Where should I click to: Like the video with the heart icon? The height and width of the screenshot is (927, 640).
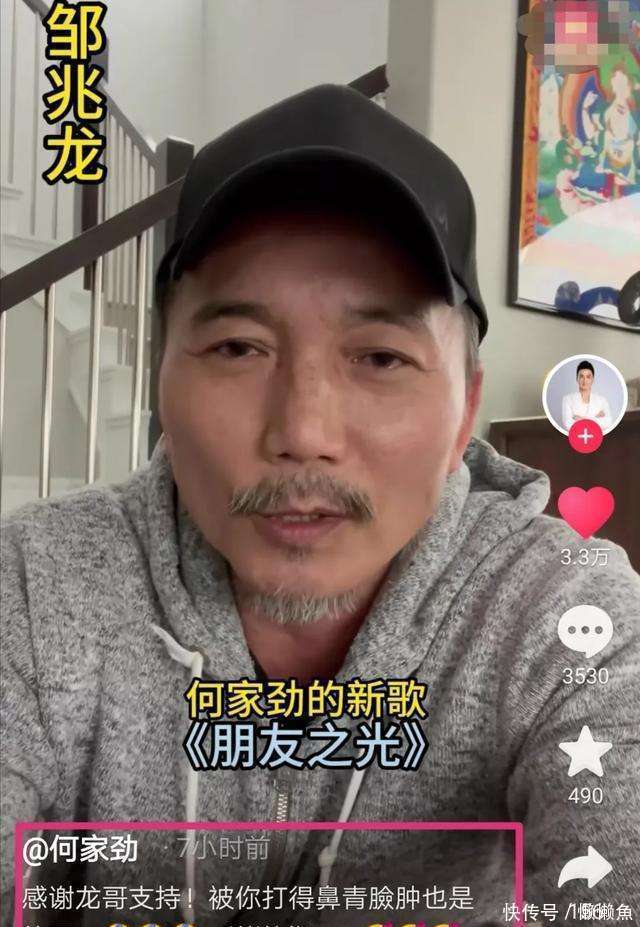coord(586,512)
